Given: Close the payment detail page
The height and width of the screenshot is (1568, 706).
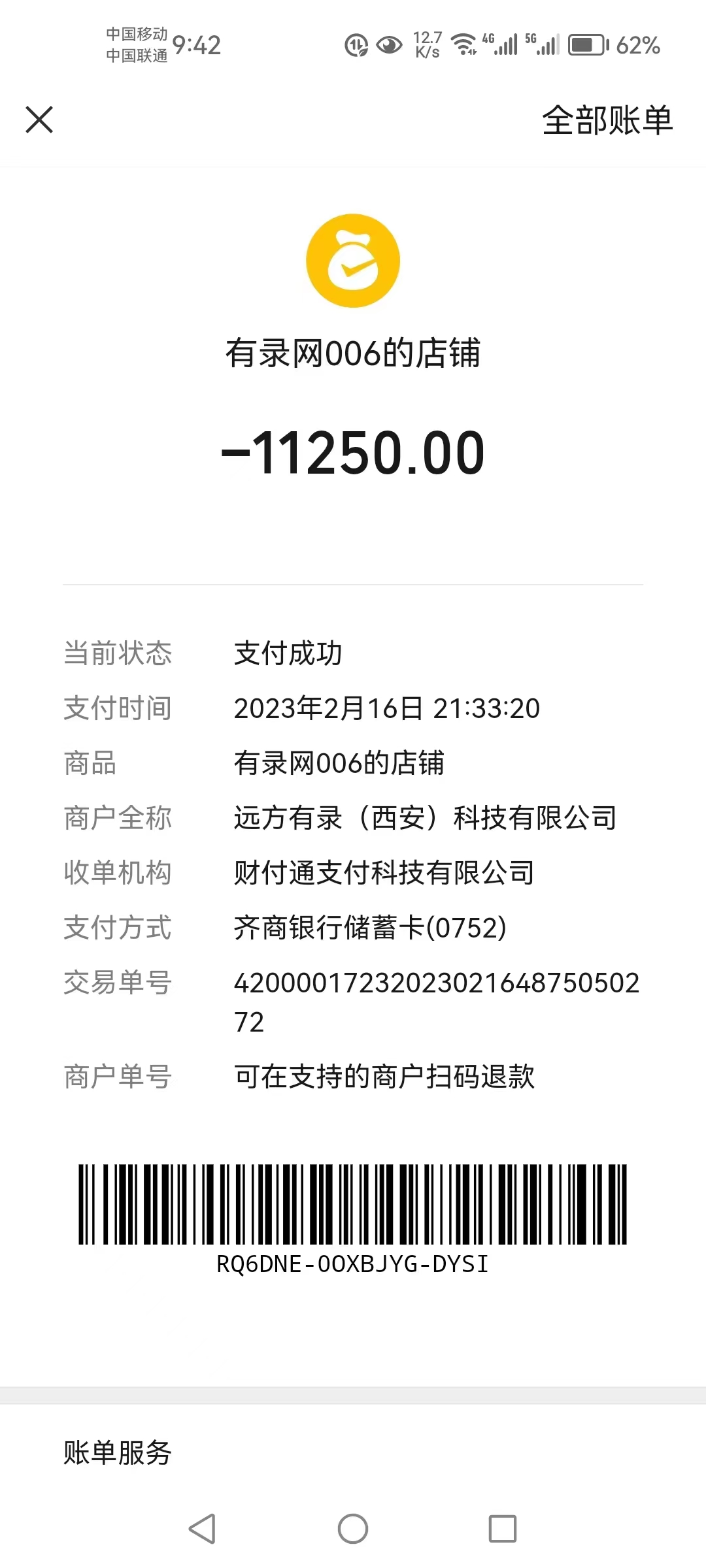Looking at the screenshot, I should [39, 120].
